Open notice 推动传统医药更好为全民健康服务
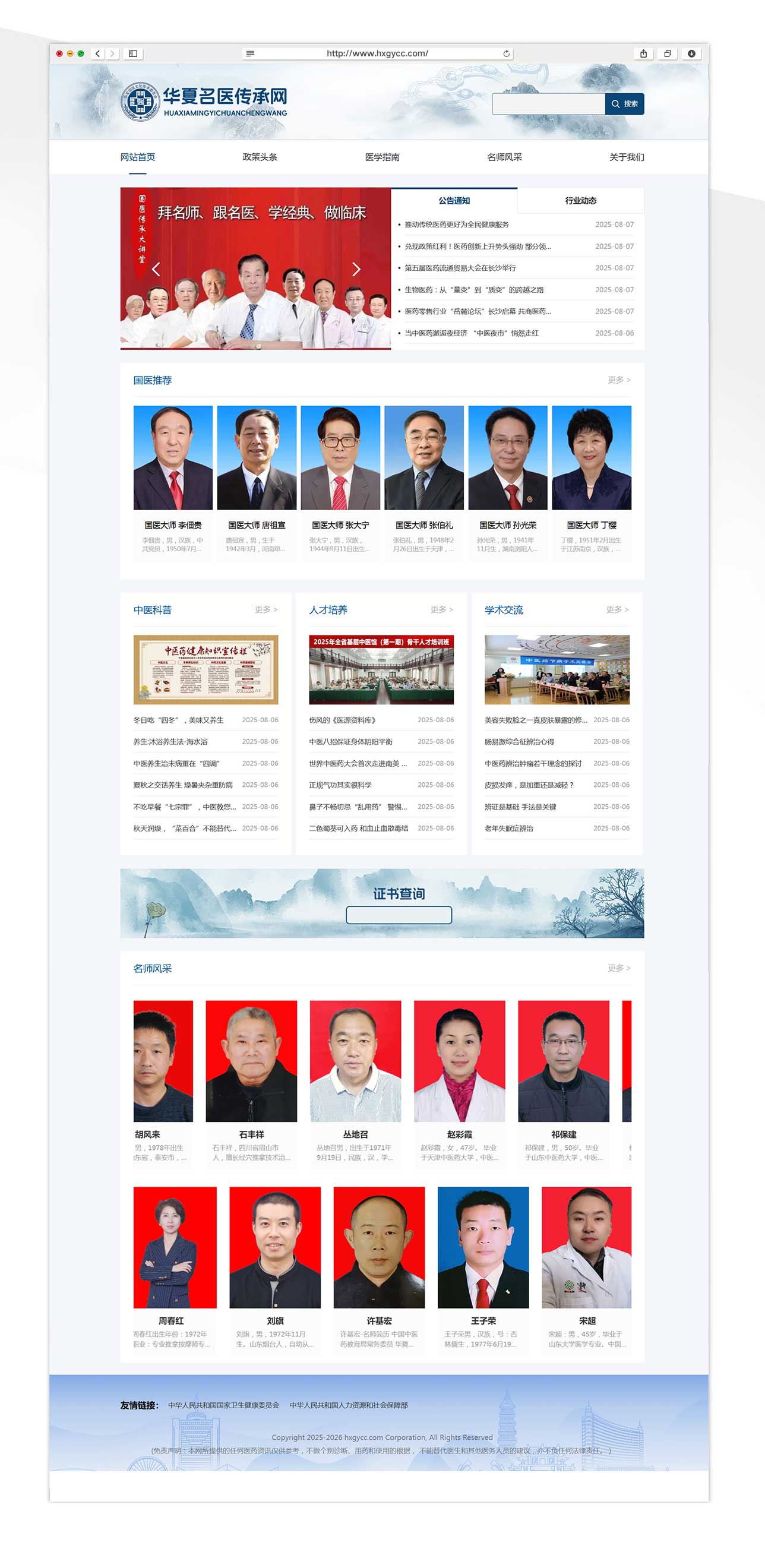 [456, 225]
